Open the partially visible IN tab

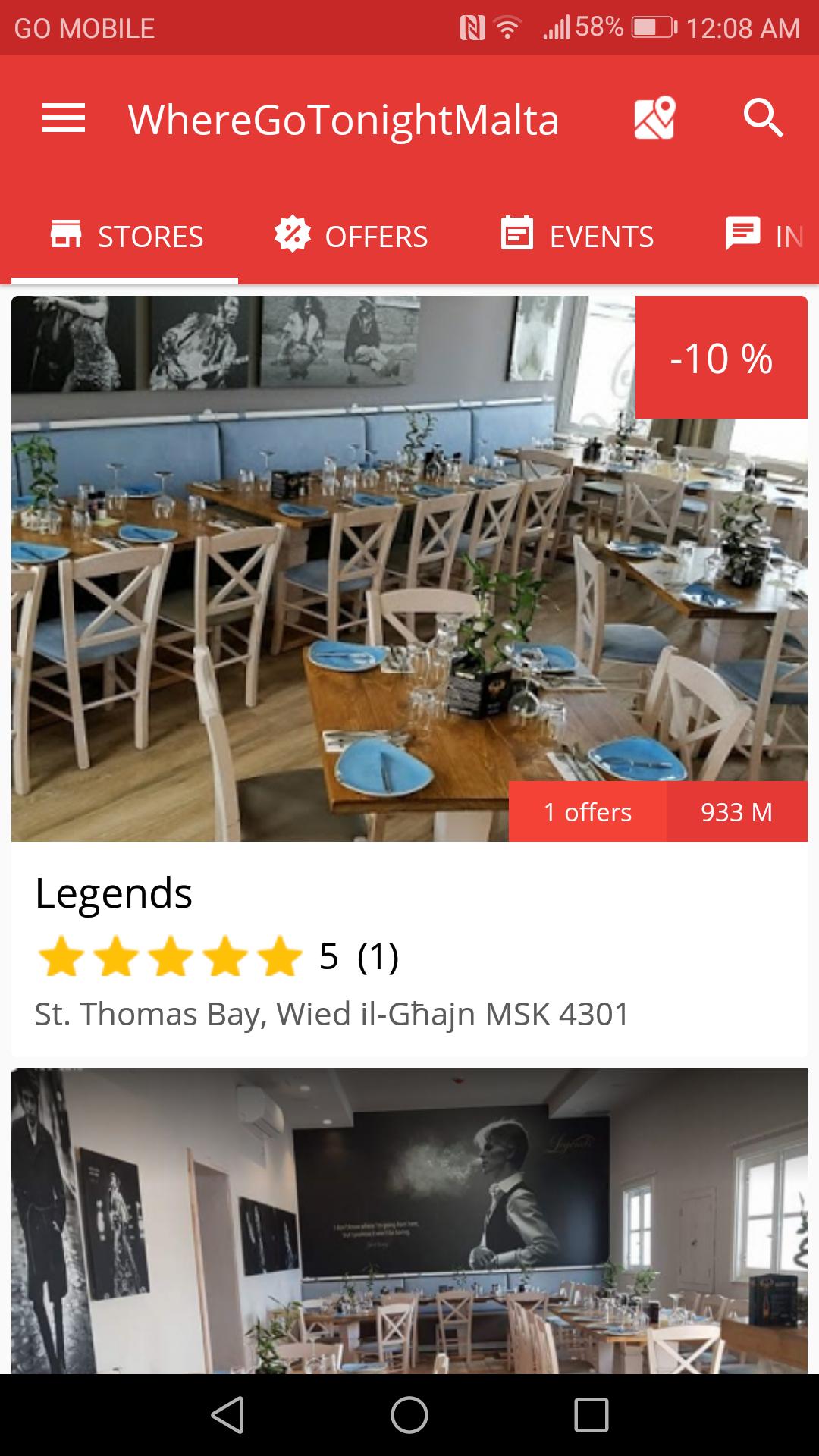point(766,237)
